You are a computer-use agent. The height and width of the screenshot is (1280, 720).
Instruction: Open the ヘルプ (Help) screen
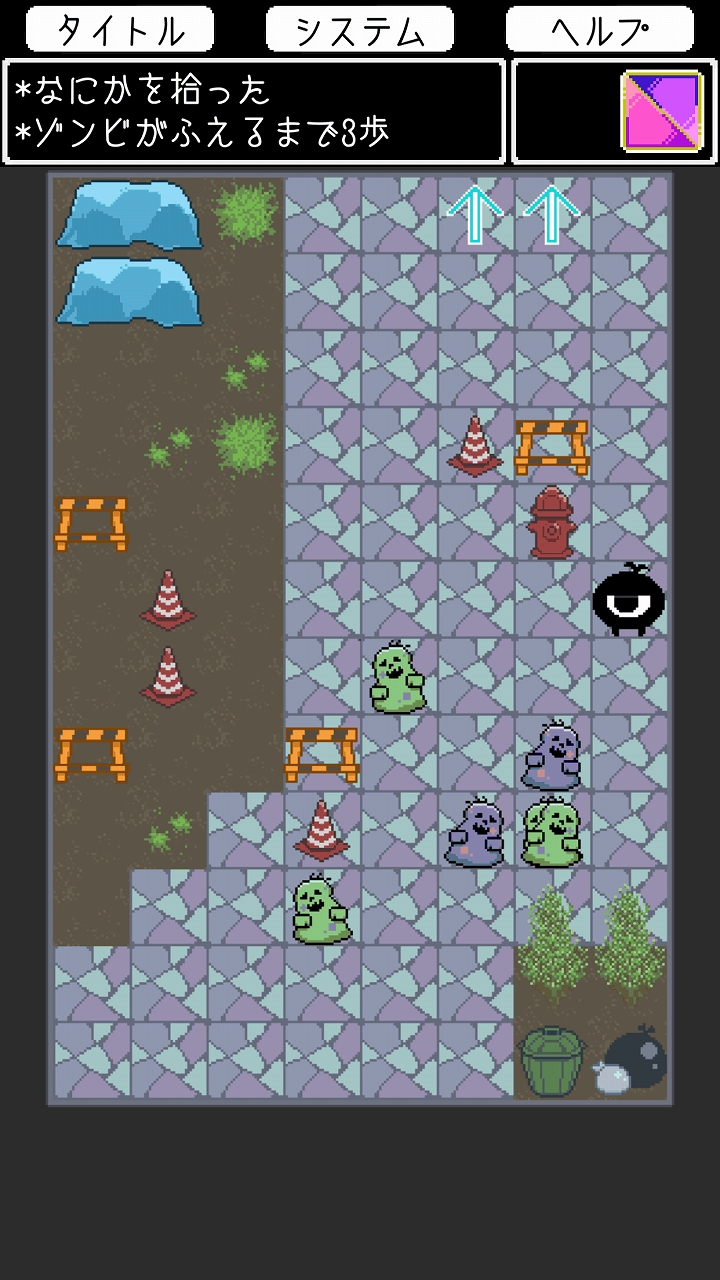coord(599,30)
